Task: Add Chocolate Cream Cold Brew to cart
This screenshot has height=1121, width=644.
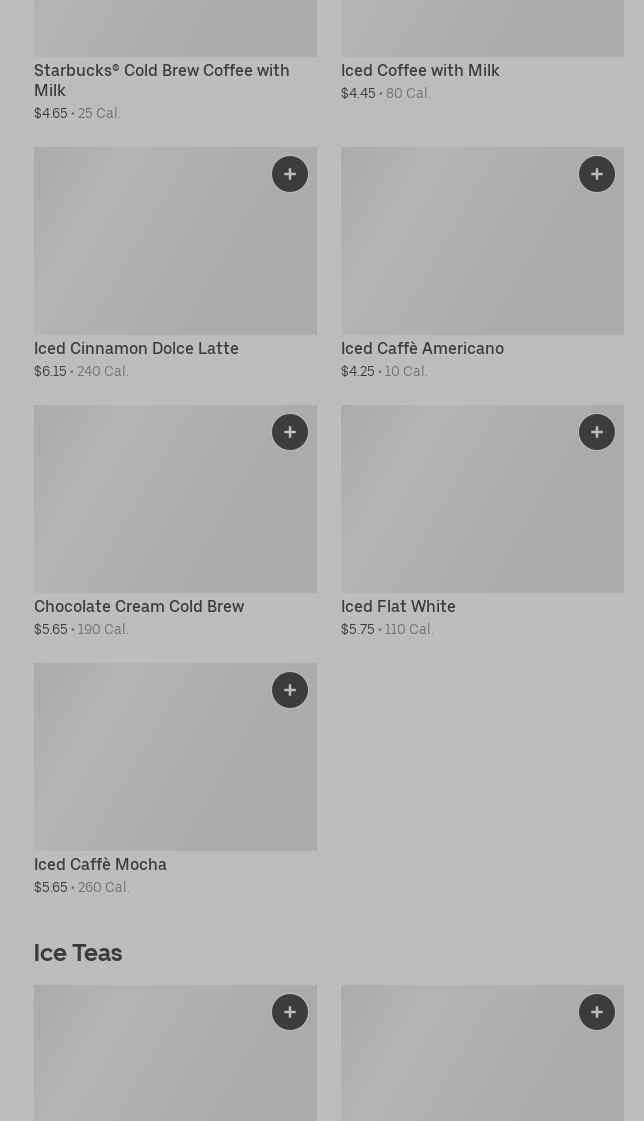Action: 290,432
